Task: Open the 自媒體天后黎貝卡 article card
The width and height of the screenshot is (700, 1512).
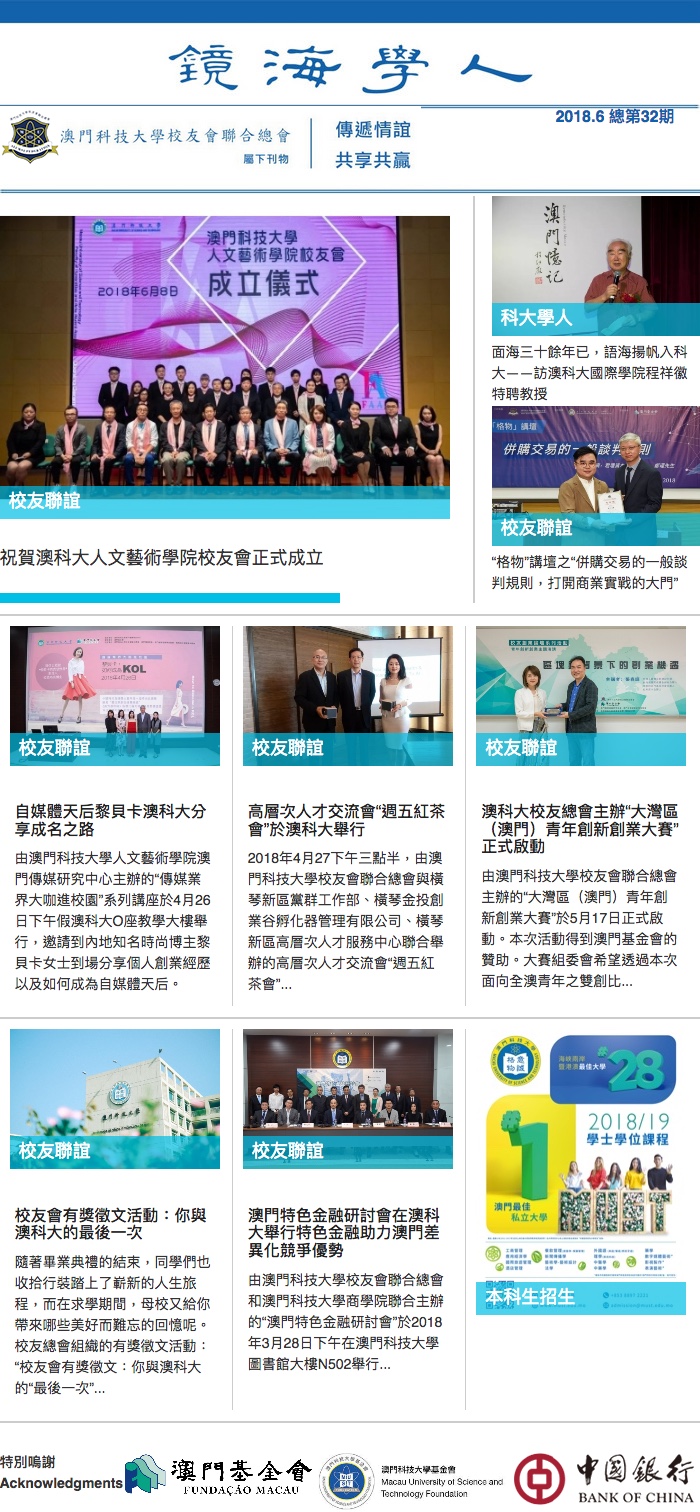Action: click(114, 820)
